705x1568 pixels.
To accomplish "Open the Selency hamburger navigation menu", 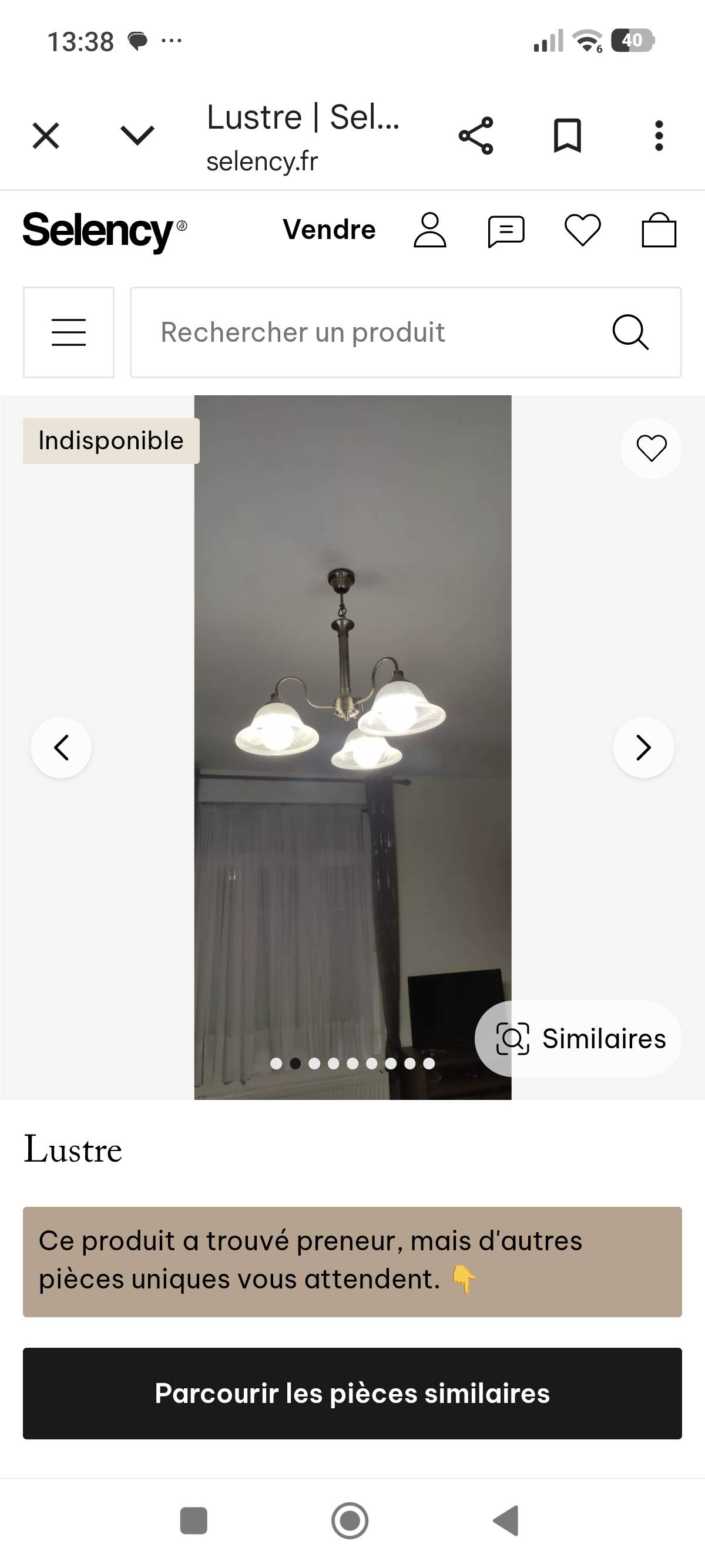I will tap(69, 331).
